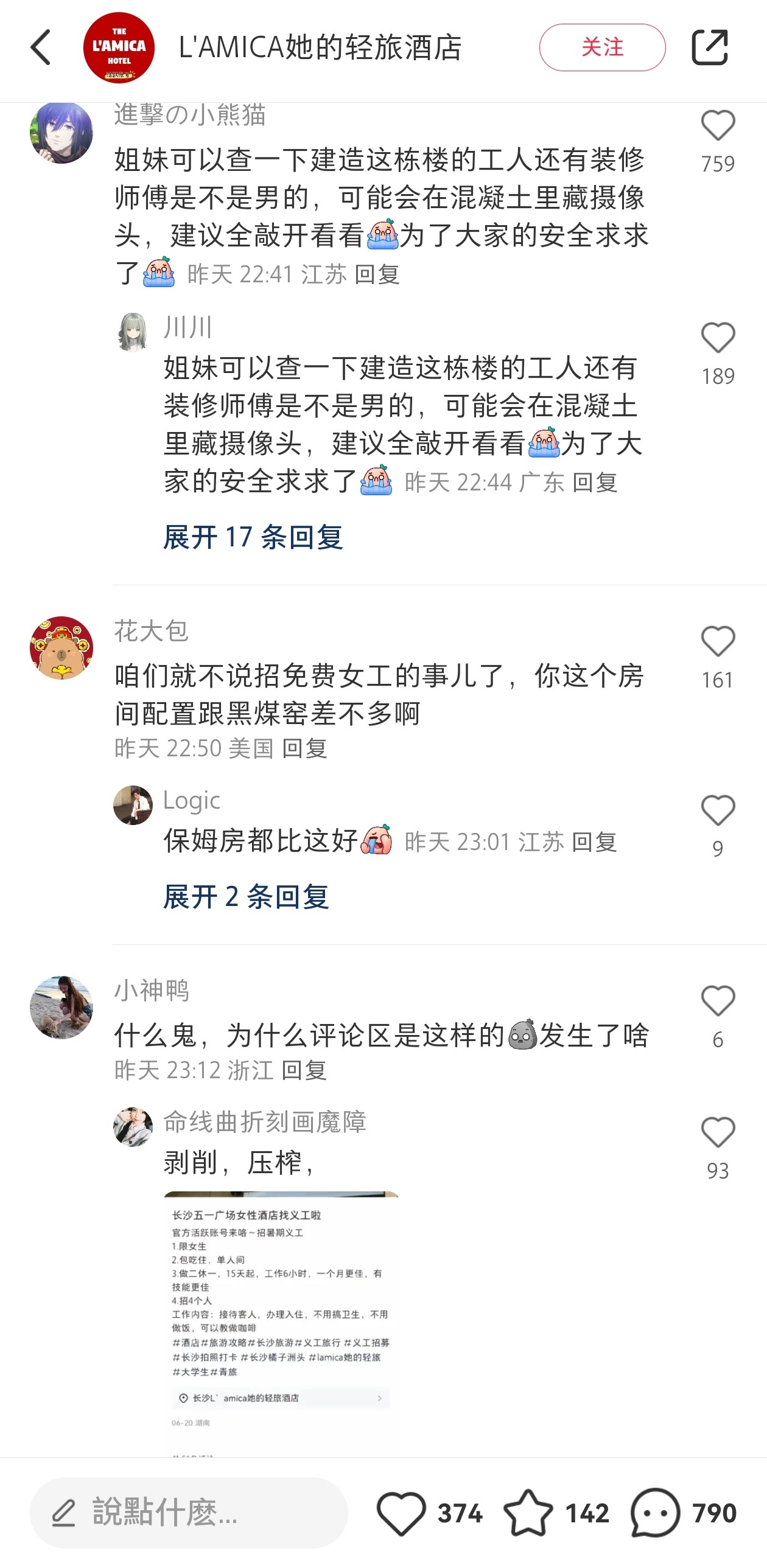Follow L'AMICA她的轻旅酒店 with 关注 button
The width and height of the screenshot is (767, 1568).
click(x=601, y=47)
